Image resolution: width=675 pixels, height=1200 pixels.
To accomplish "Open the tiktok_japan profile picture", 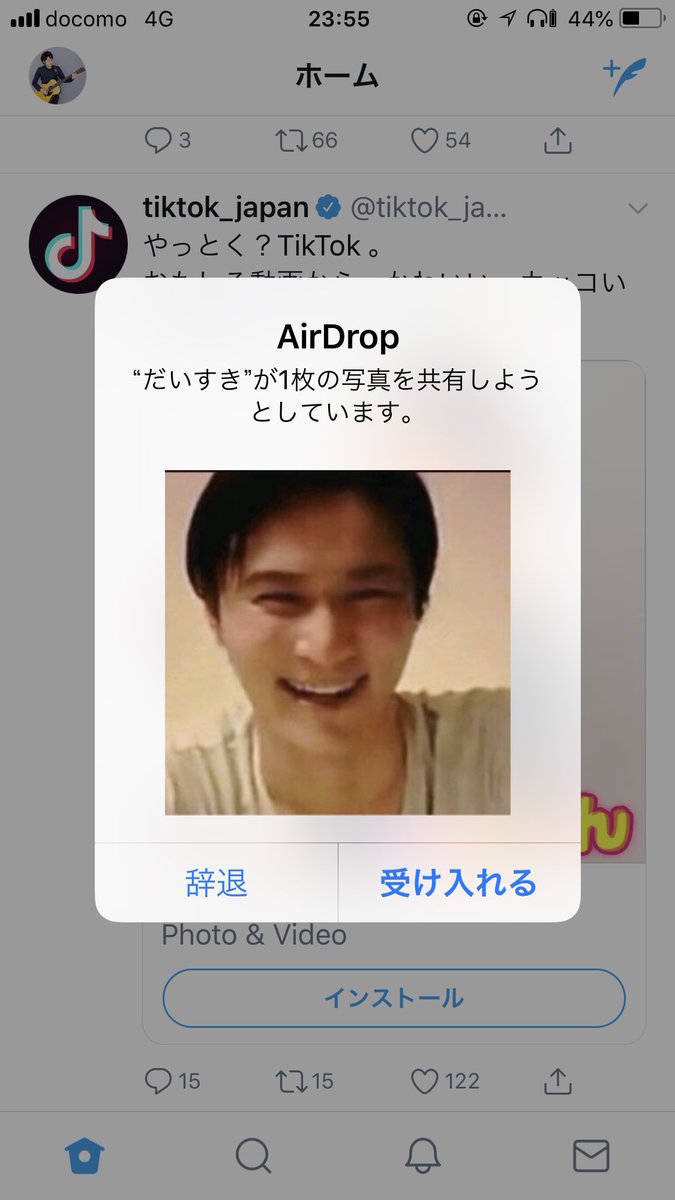I will pos(77,244).
